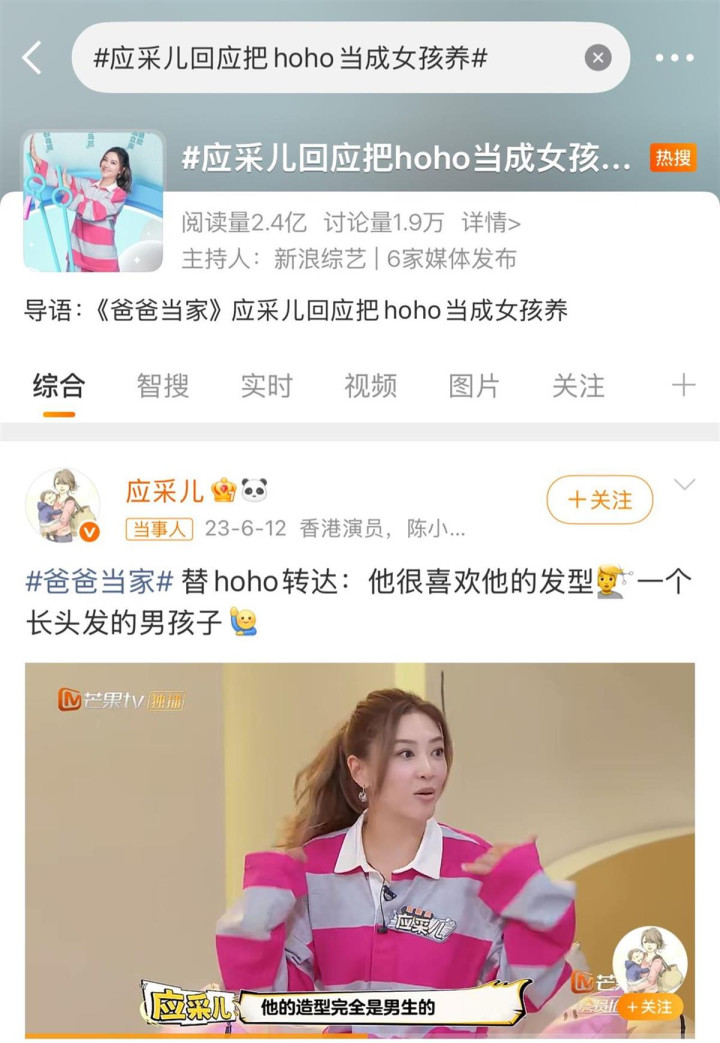Image resolution: width=720 pixels, height=1043 pixels.
Task: Open the topic cover image
Action: click(93, 202)
